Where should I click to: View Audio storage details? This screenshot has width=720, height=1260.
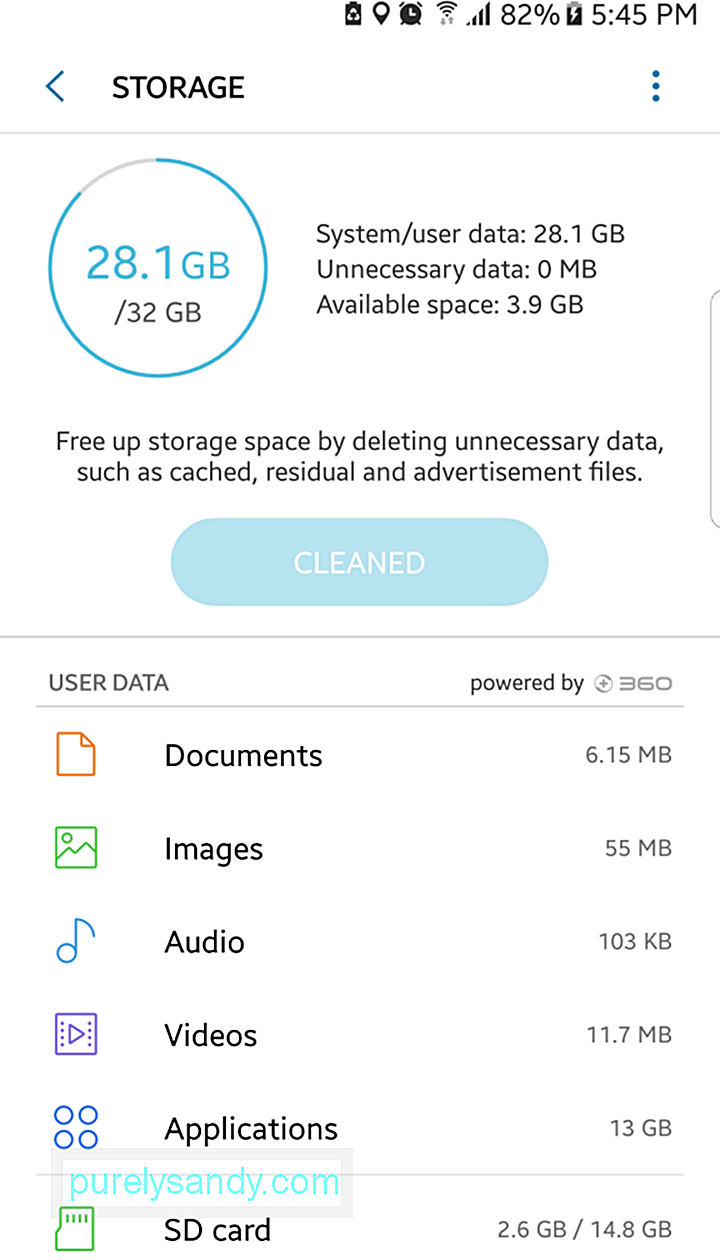pyautogui.click(x=360, y=941)
